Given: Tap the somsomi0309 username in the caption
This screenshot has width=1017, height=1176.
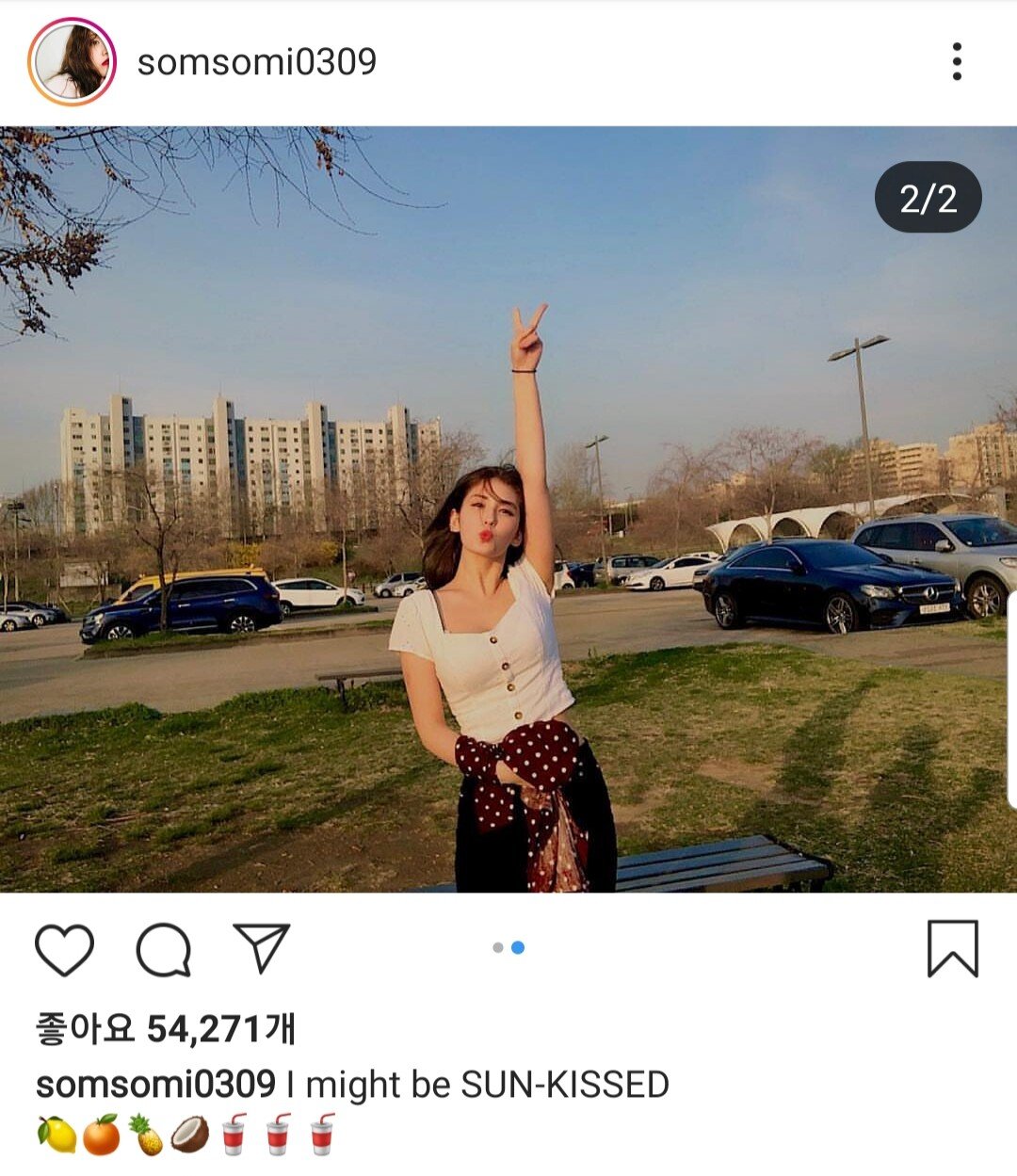Looking at the screenshot, I should tap(155, 1085).
